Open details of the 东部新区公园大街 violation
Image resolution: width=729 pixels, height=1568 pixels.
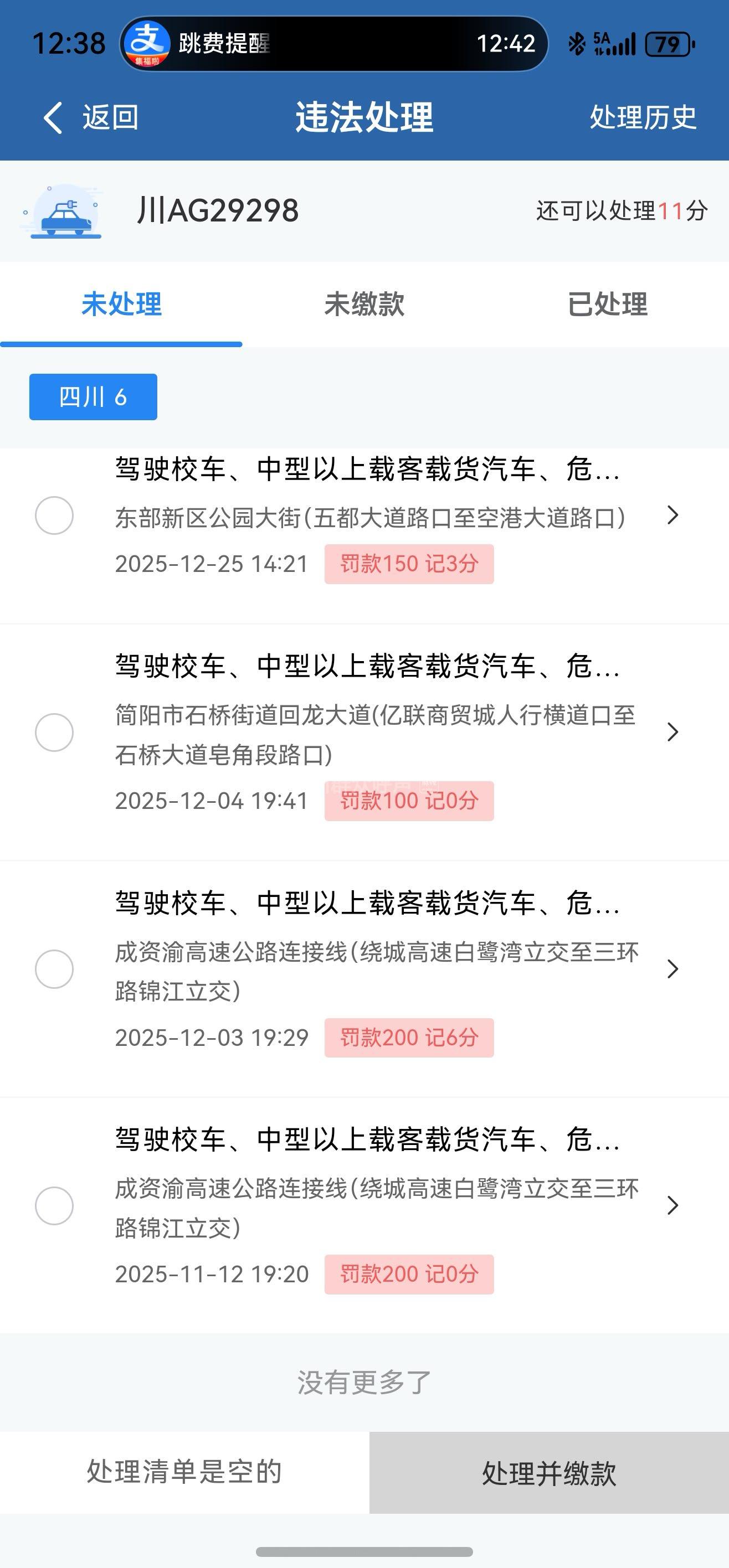[672, 515]
